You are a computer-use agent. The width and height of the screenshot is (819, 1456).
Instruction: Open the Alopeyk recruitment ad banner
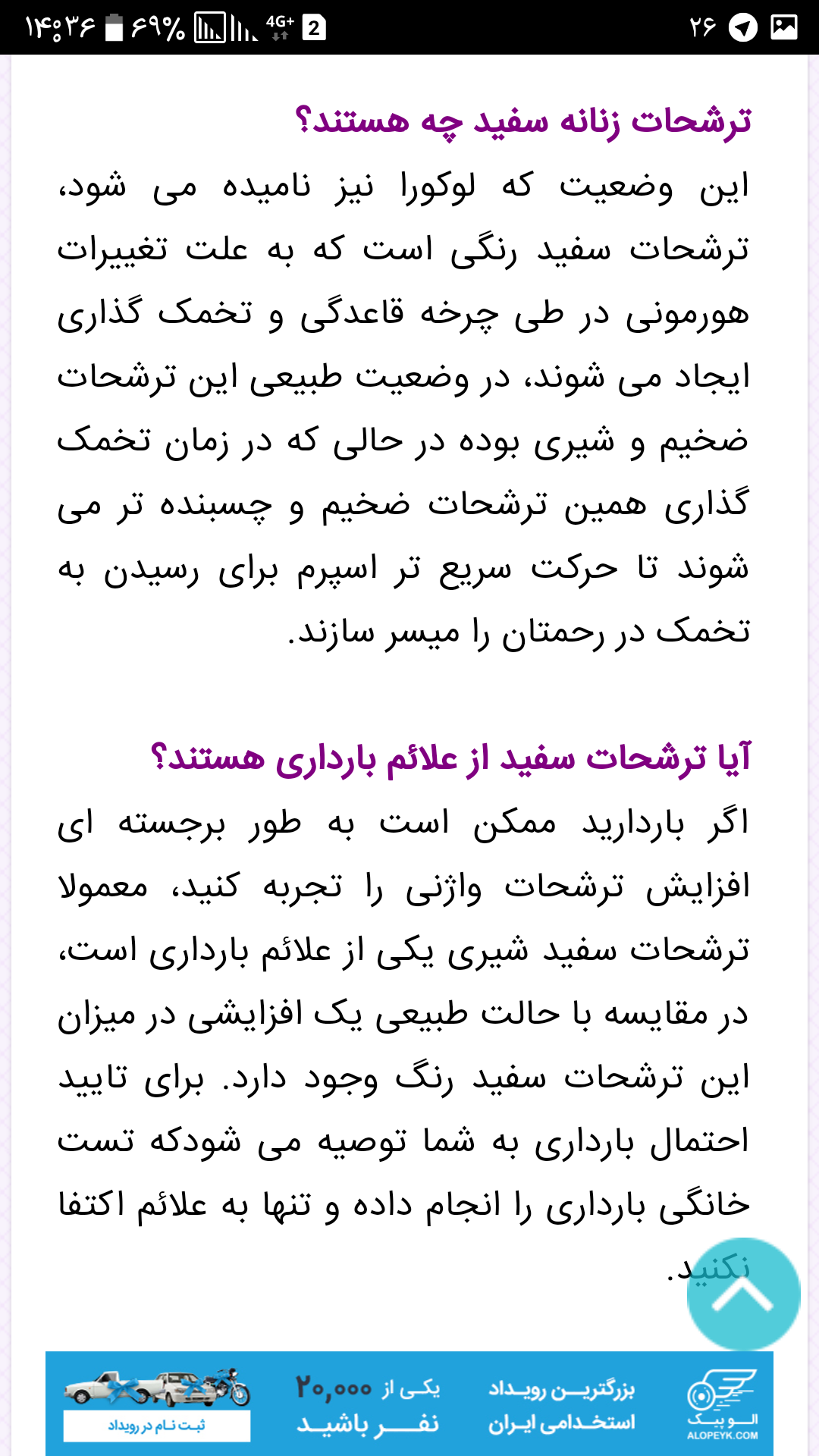tap(409, 1404)
